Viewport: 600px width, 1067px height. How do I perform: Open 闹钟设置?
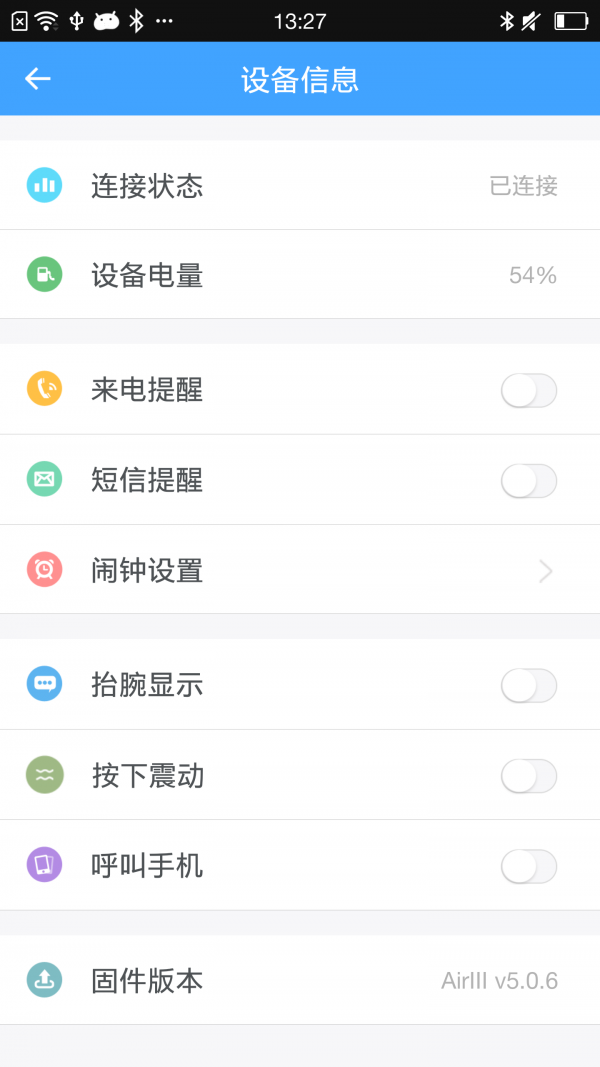pos(300,570)
